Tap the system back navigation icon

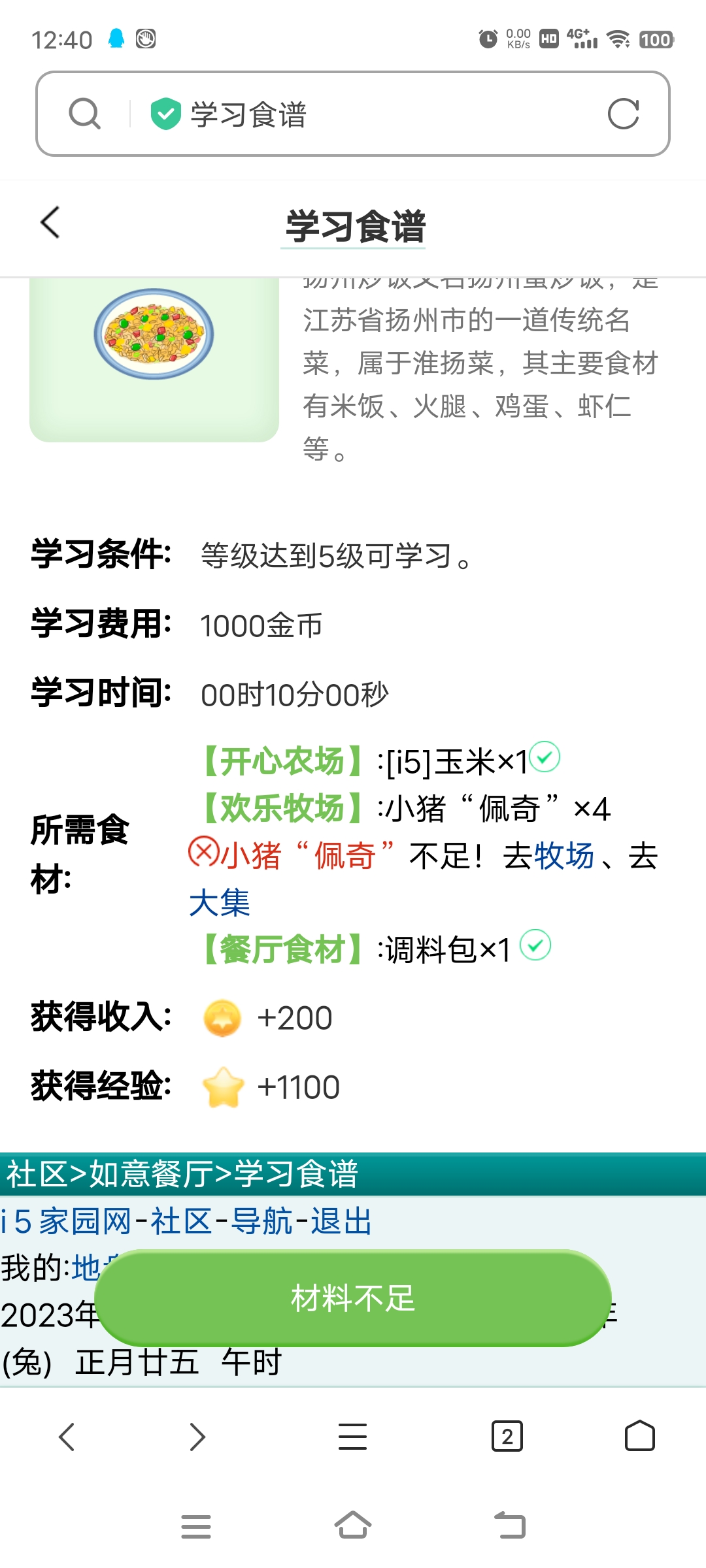(x=510, y=1526)
